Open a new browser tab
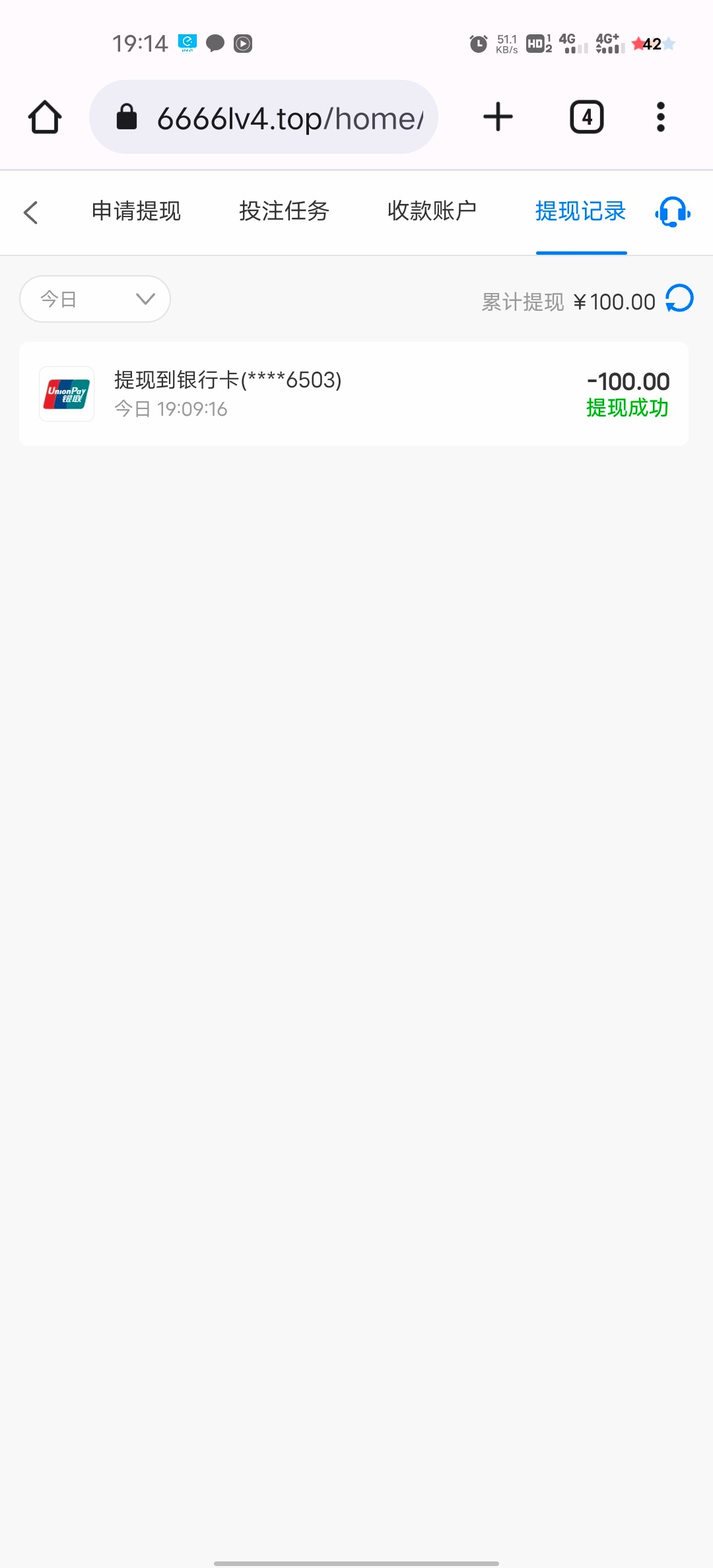The height and width of the screenshot is (1568, 713). click(x=498, y=117)
